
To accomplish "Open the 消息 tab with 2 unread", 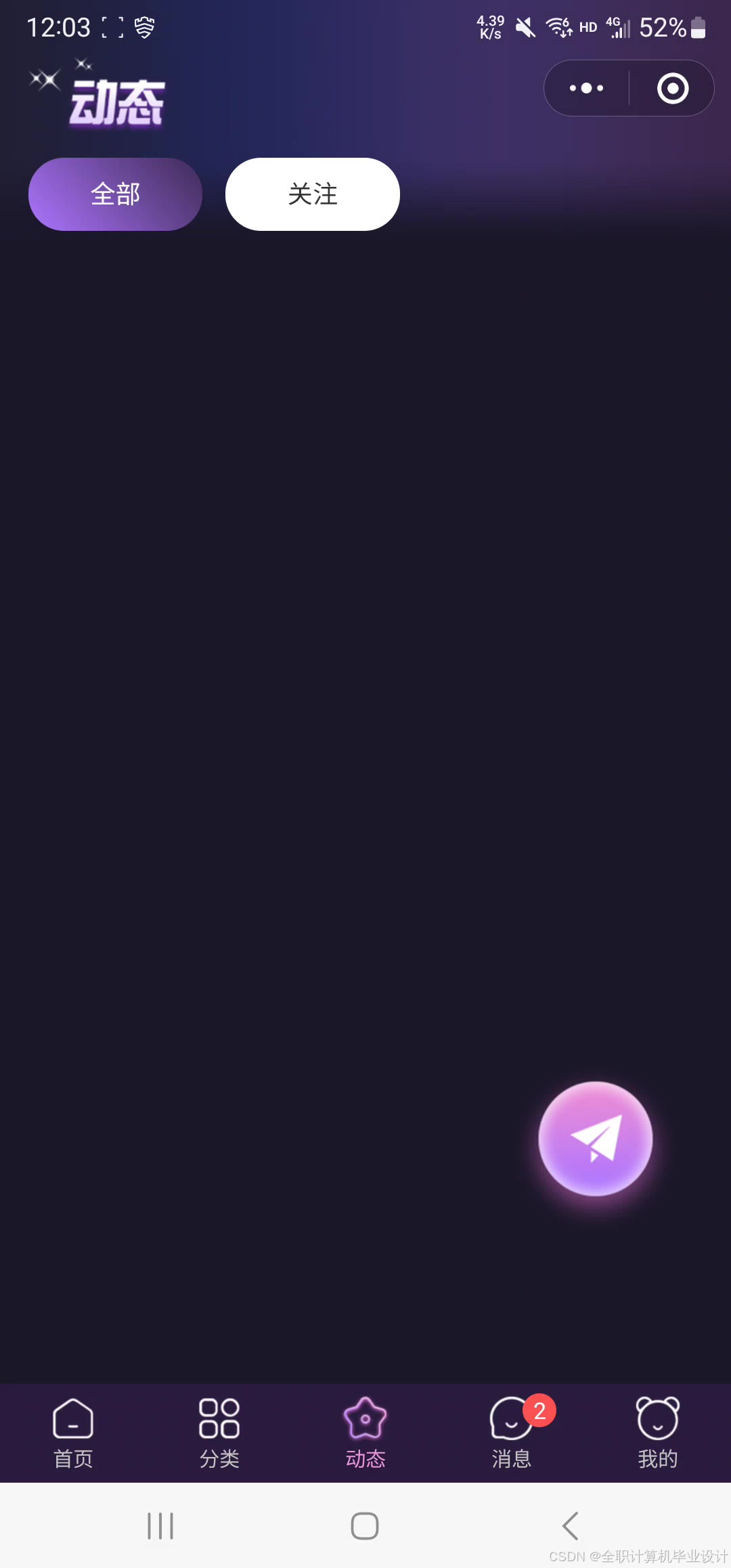I will click(512, 1433).
